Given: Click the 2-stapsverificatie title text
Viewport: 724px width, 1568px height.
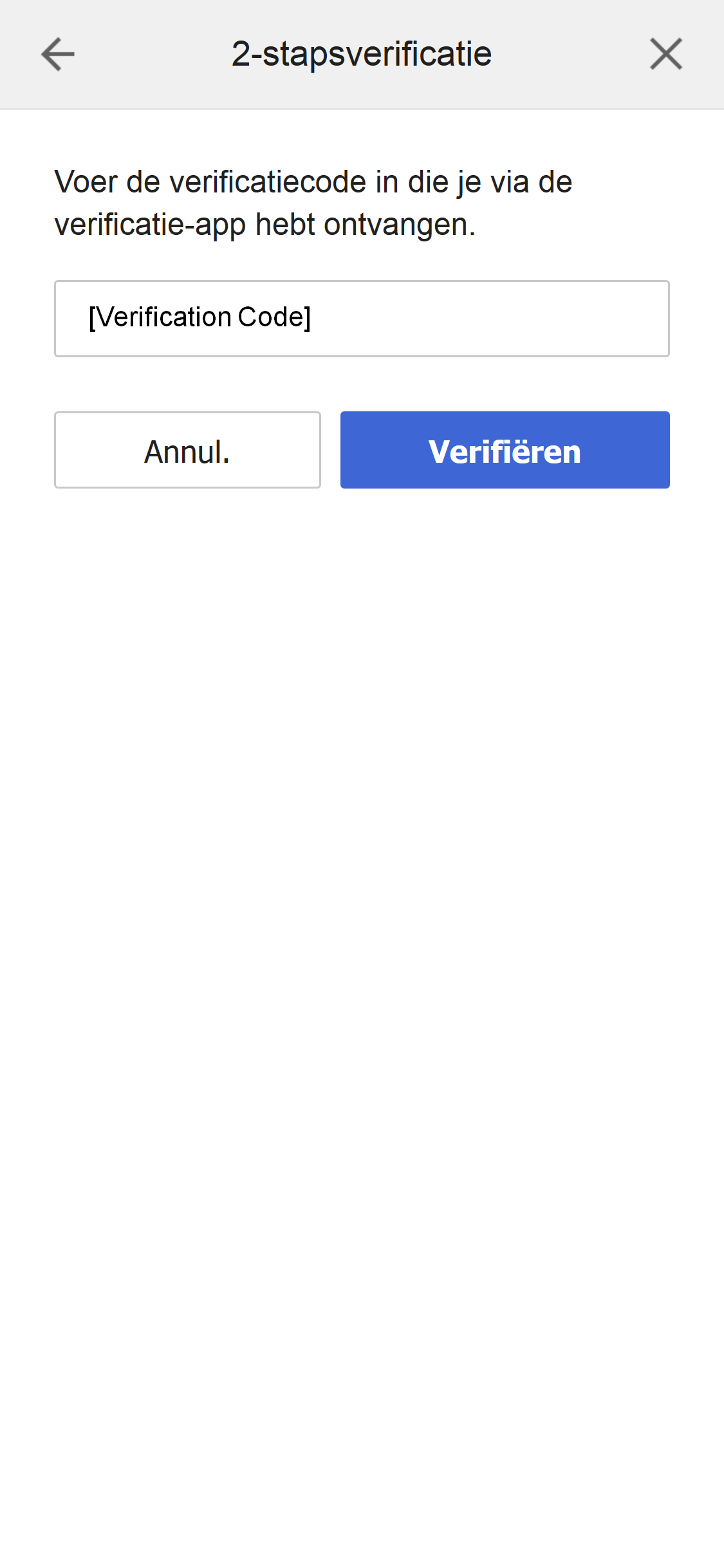Looking at the screenshot, I should point(362,54).
